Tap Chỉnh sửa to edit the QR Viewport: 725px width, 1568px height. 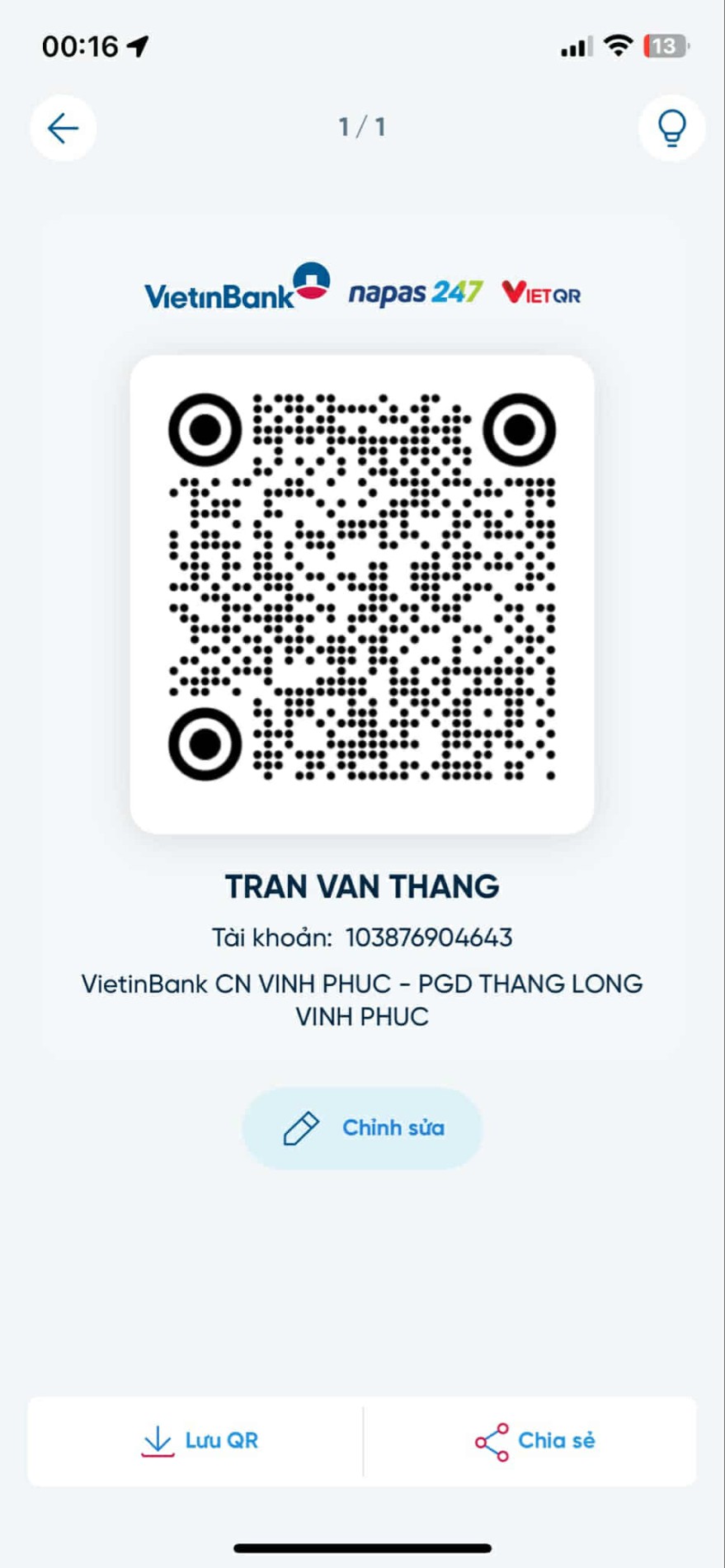tap(362, 1127)
